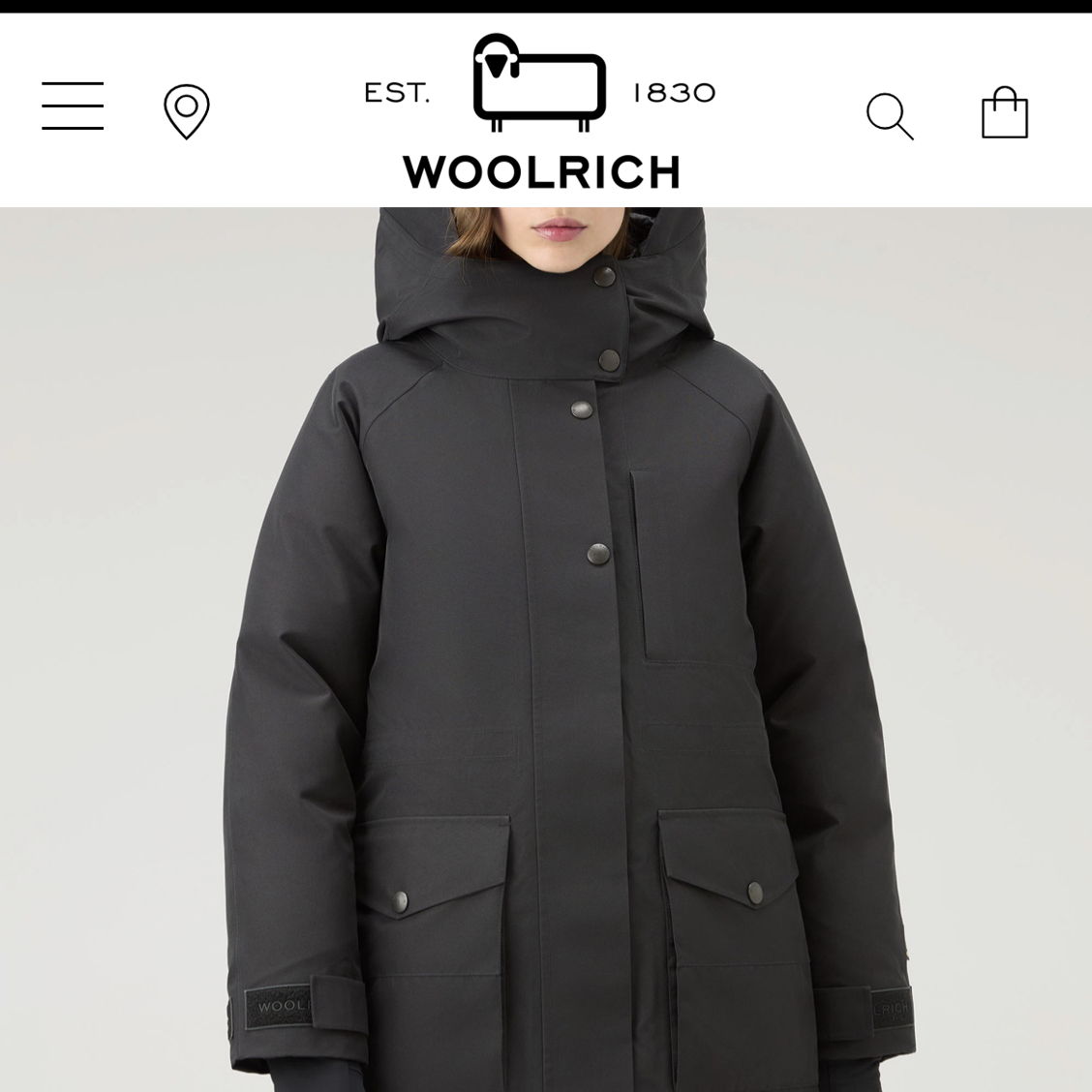Open the search magnifier
This screenshot has height=1092, width=1092.
point(890,116)
